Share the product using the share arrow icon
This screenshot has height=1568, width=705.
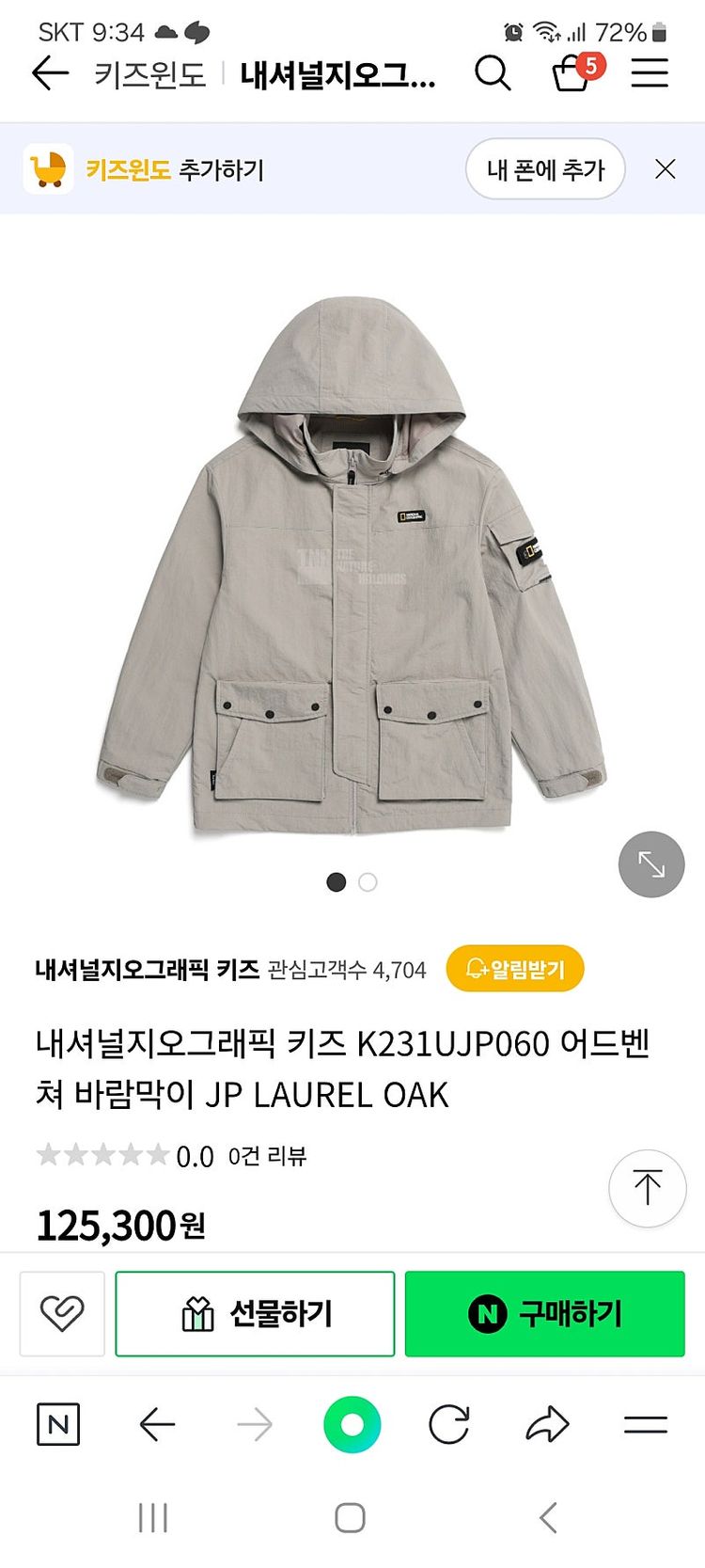coord(548,1423)
